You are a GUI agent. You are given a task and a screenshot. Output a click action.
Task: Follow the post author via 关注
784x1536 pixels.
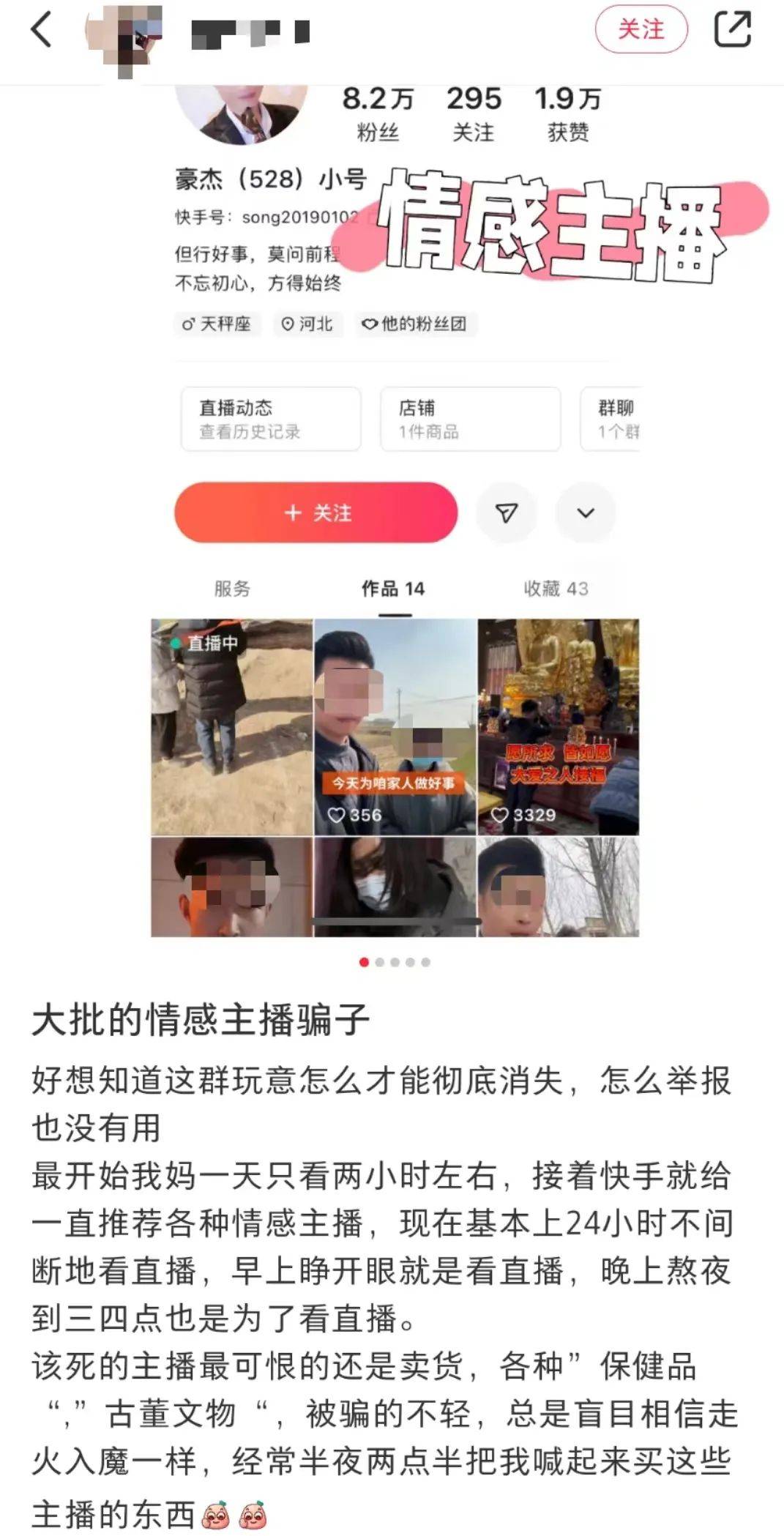click(x=641, y=30)
